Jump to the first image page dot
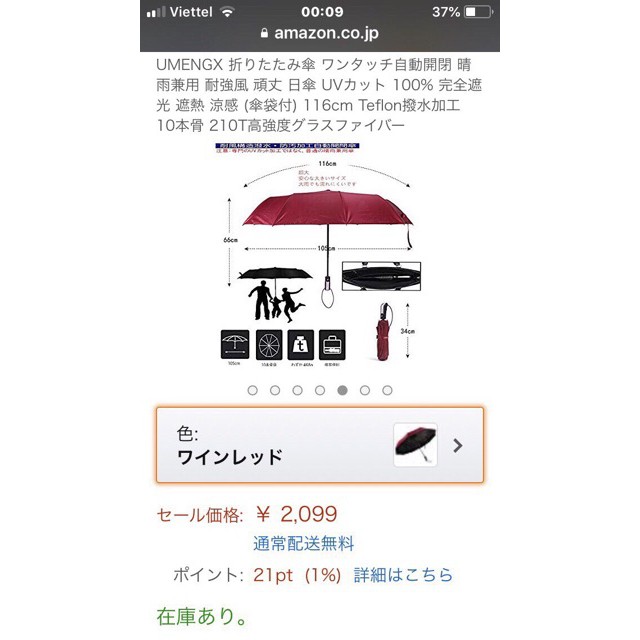 (252, 391)
